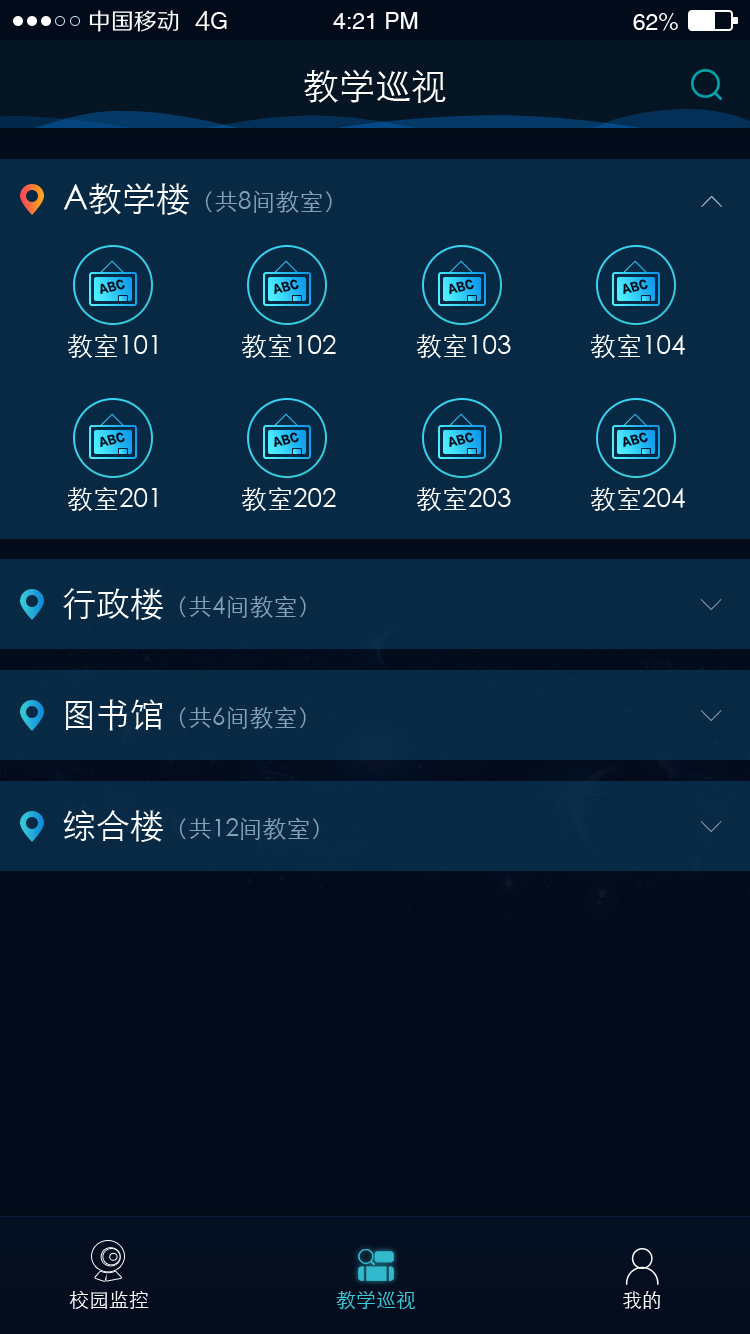Collapse the A教学楼 section chevron
750x1334 pixels.
pyautogui.click(x=711, y=200)
